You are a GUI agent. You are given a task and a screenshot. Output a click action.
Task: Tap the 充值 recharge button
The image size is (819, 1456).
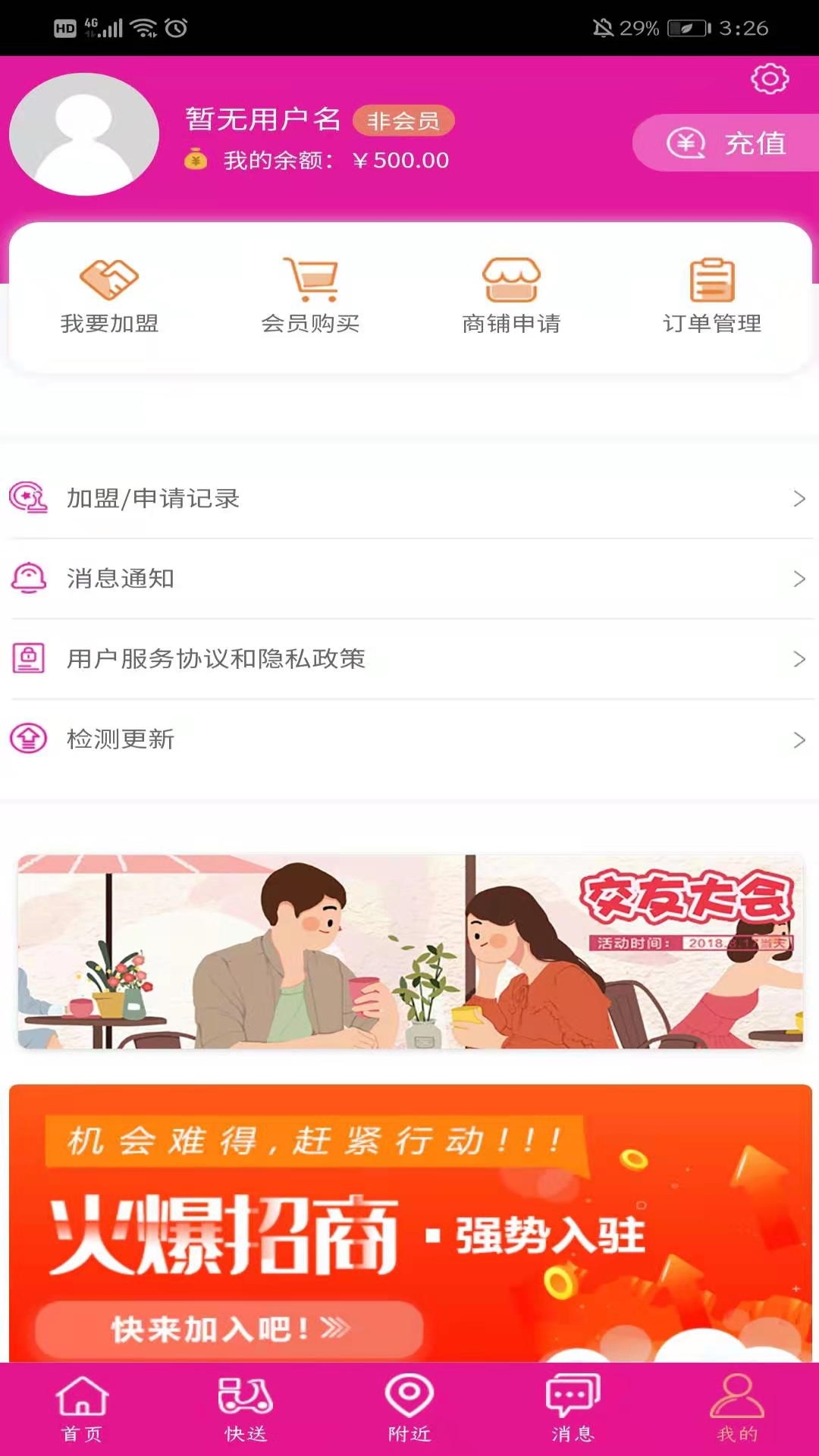[726, 143]
